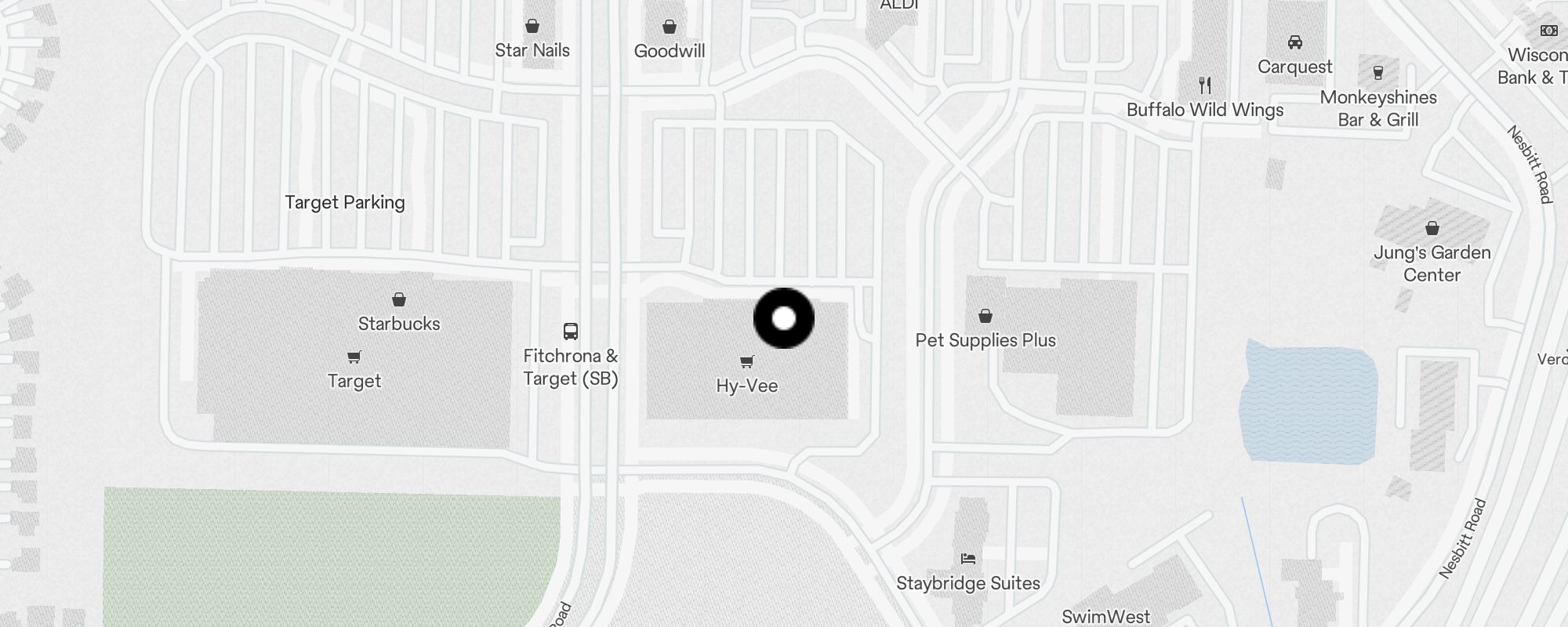Open the Starbucks place marker
This screenshot has height=627, width=1568.
(x=399, y=300)
